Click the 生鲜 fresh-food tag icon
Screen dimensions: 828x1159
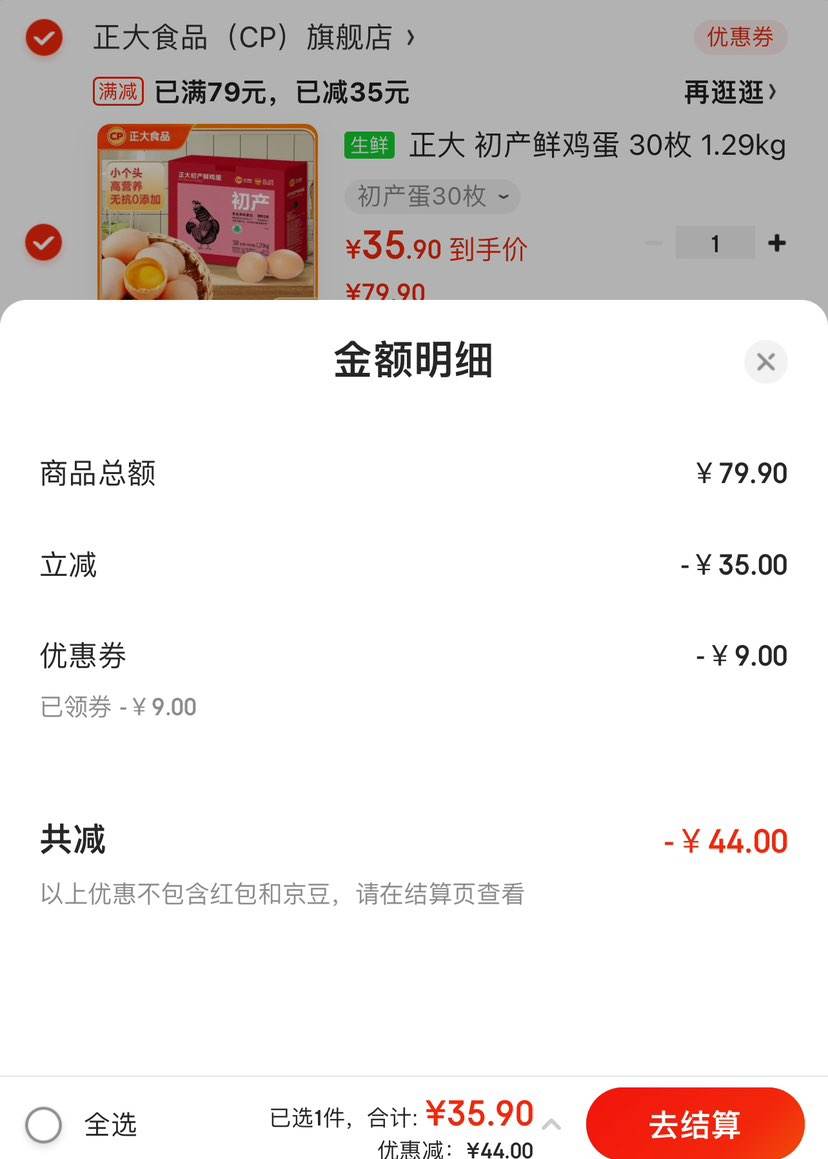click(368, 146)
